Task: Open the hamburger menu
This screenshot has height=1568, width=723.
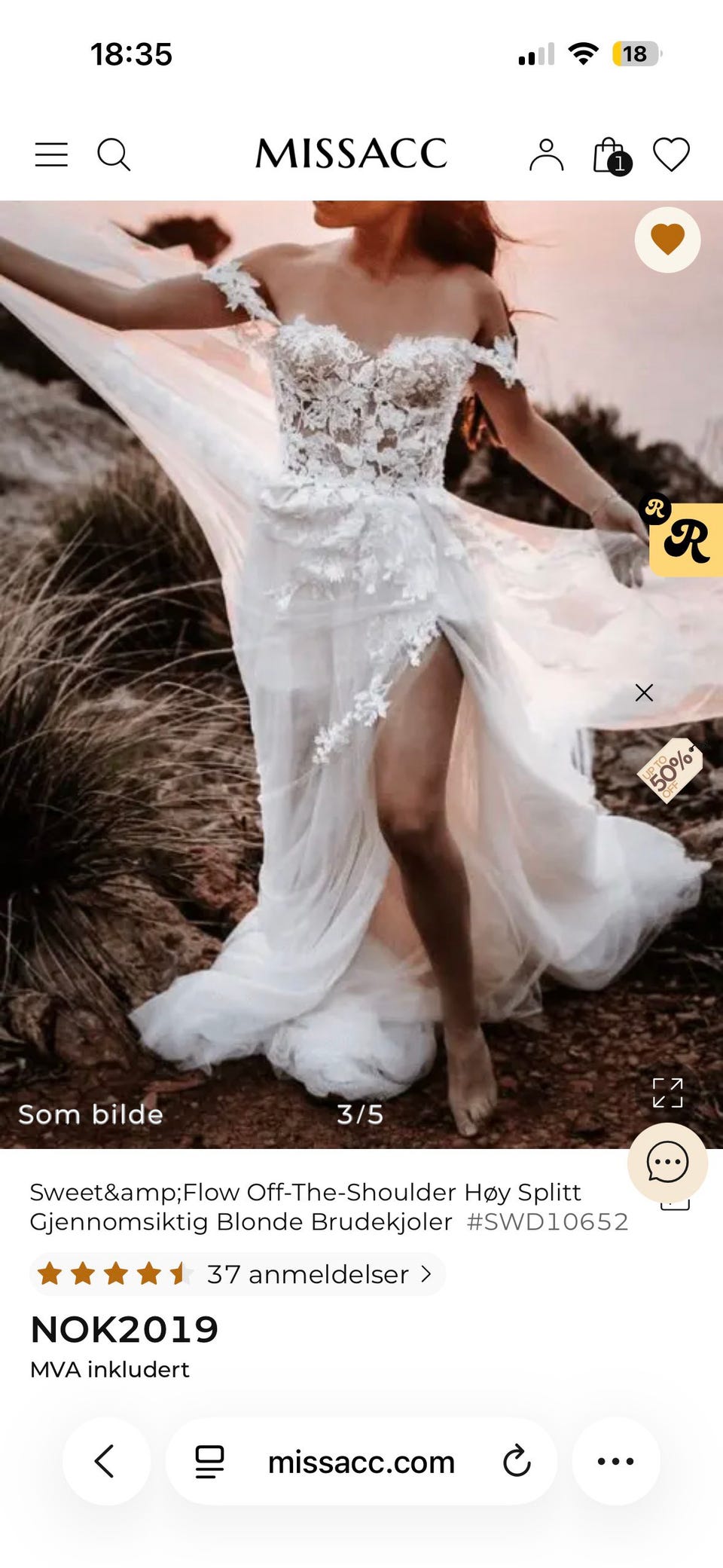Action: [x=51, y=154]
